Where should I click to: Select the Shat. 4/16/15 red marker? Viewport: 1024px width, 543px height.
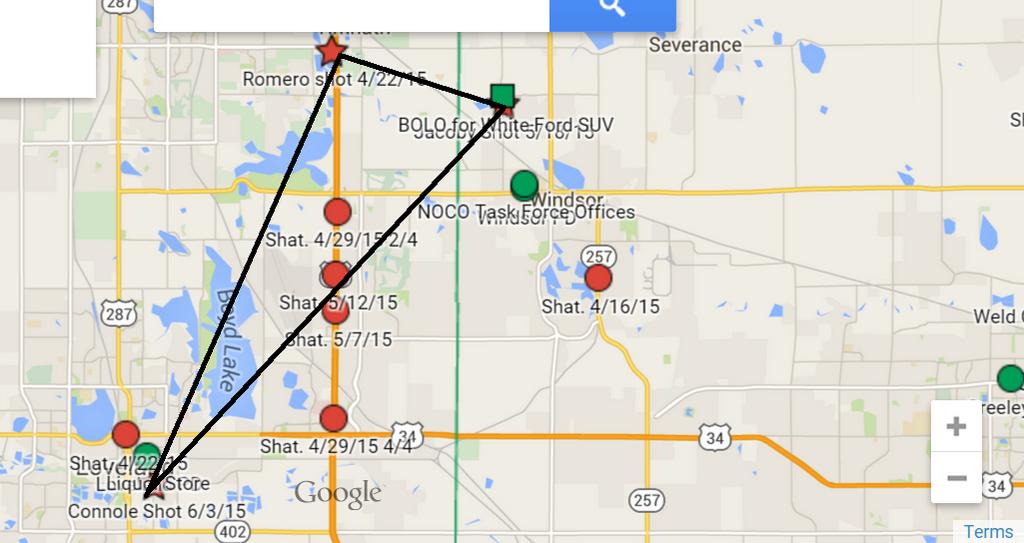(598, 278)
